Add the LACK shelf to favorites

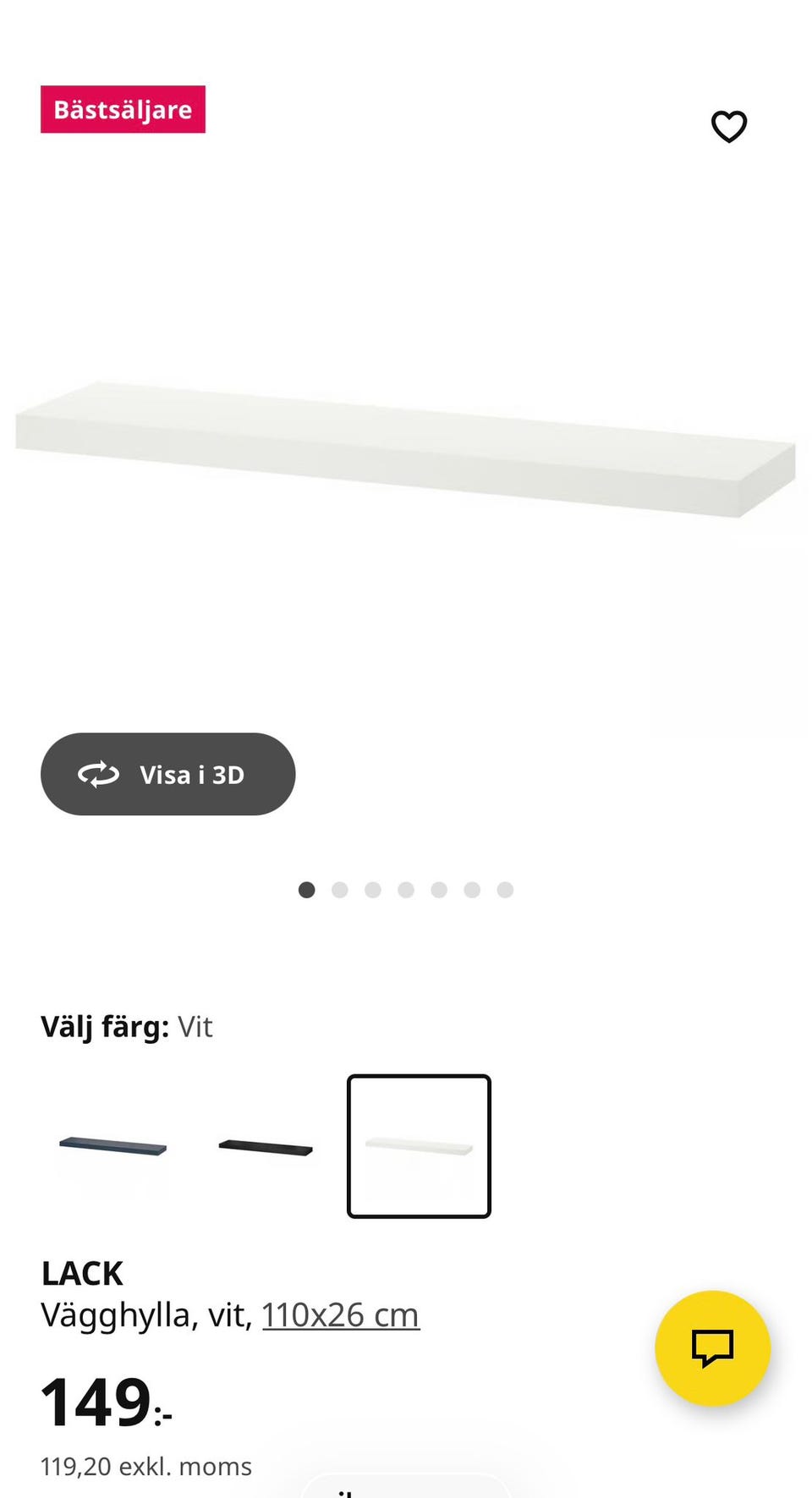pos(728,125)
